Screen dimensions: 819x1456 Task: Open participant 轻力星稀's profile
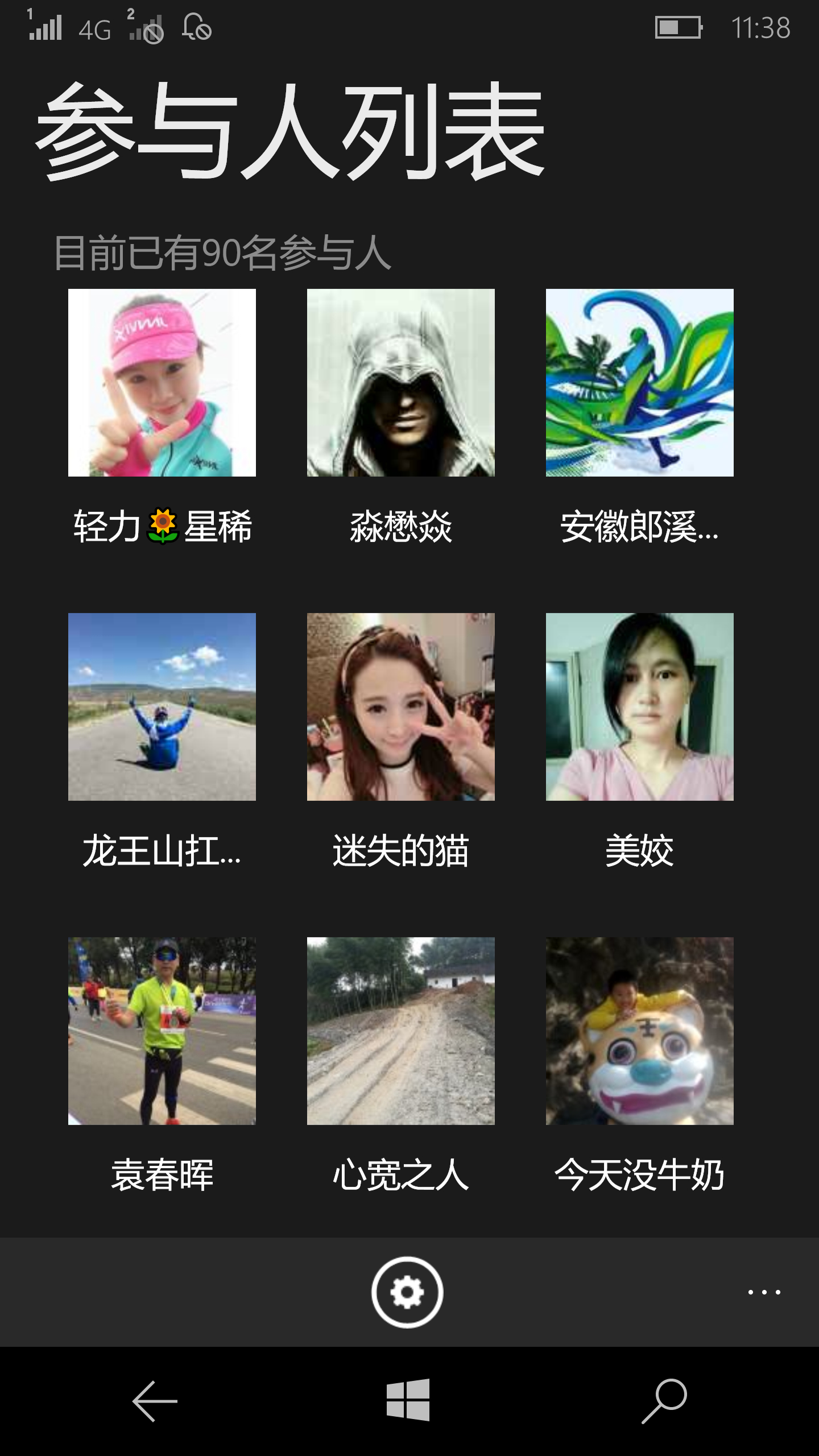[x=162, y=383]
